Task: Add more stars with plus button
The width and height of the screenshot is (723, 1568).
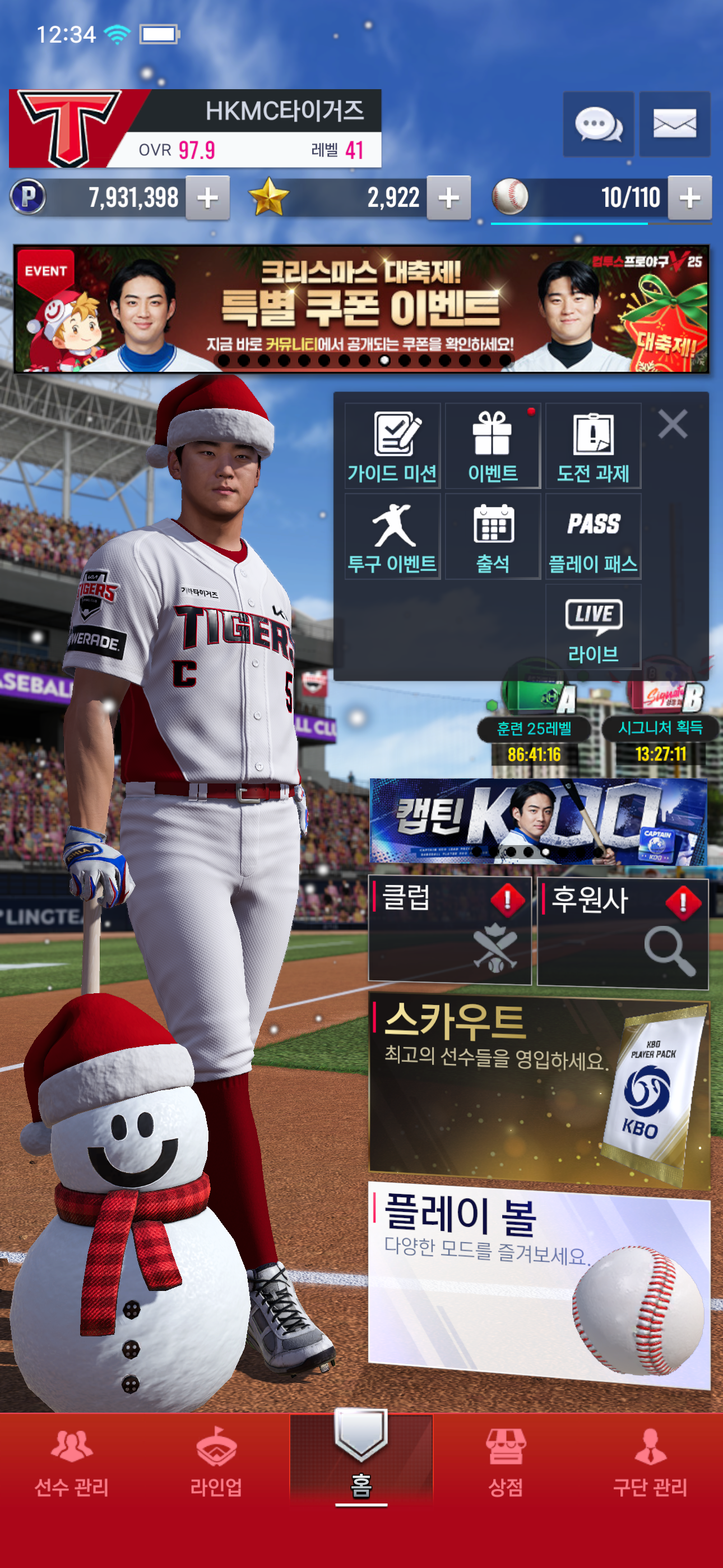Action: (448, 198)
